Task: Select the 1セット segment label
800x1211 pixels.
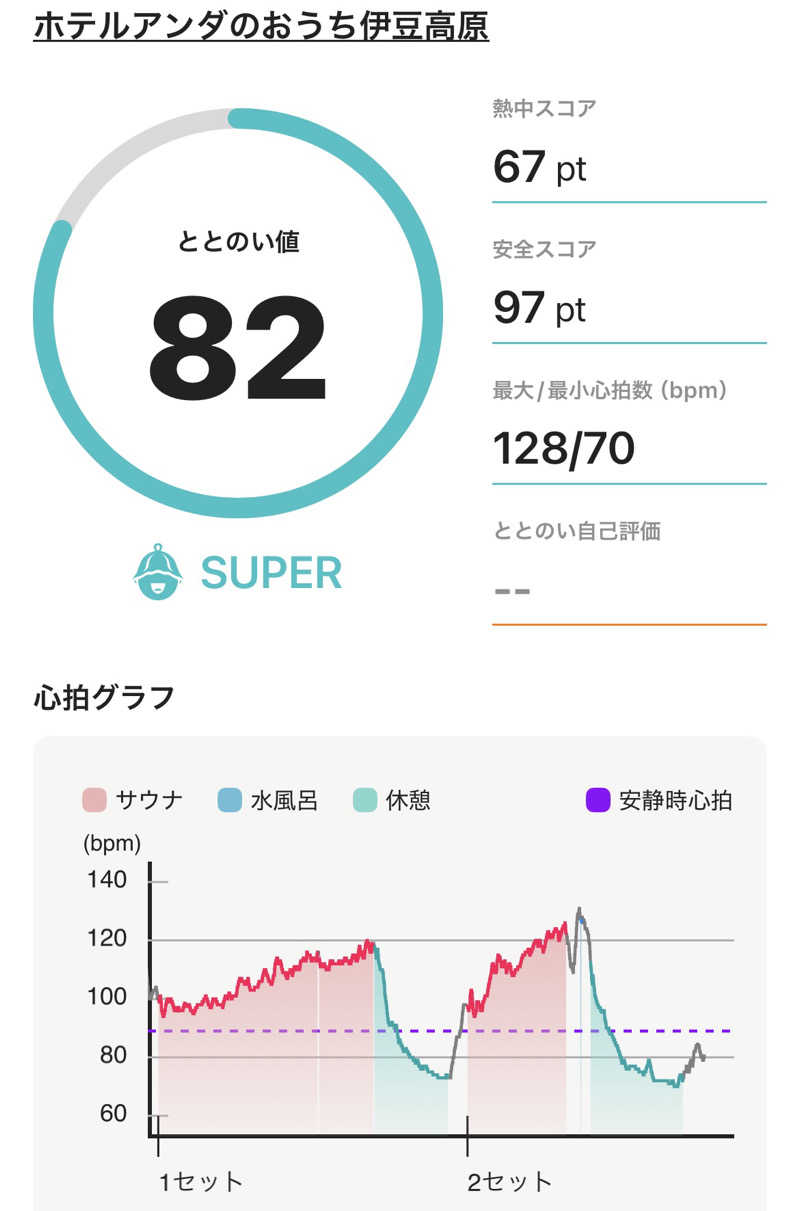Action: 201,1181
